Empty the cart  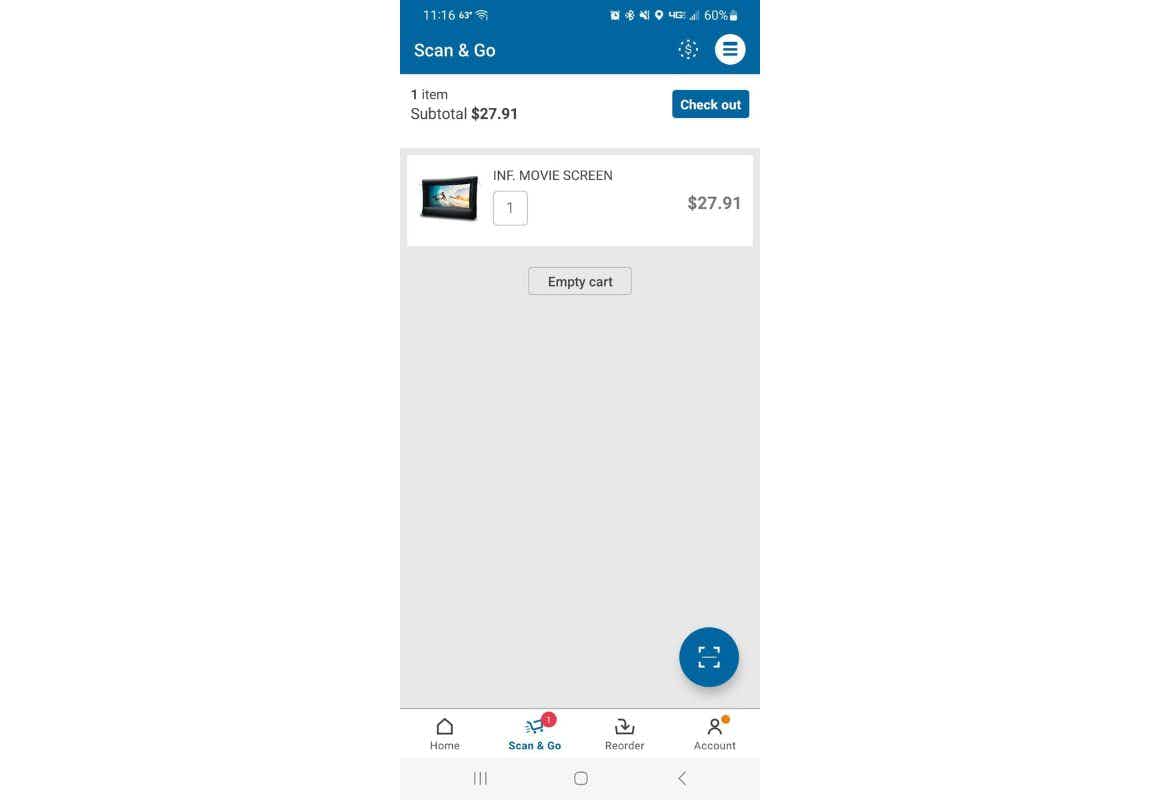click(x=580, y=281)
